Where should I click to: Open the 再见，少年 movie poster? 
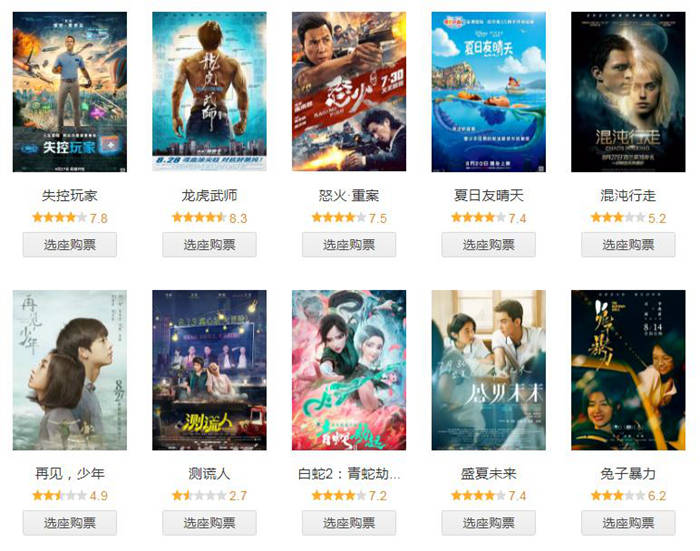tap(70, 370)
